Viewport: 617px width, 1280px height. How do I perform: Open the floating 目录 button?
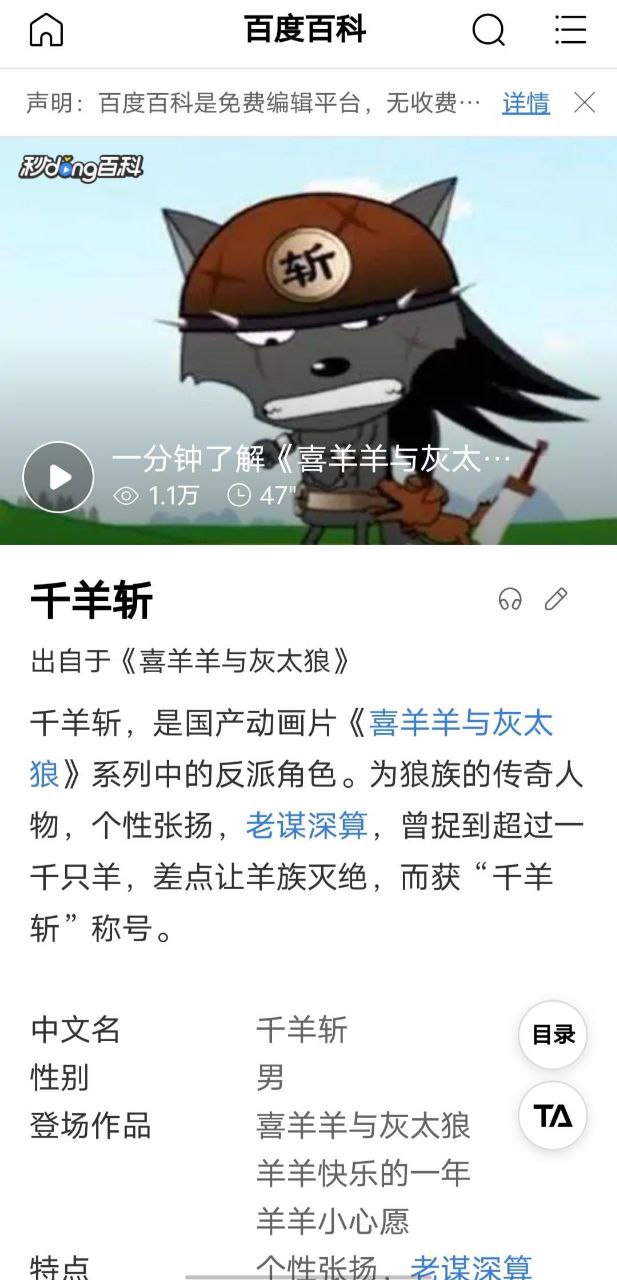pyautogui.click(x=553, y=1035)
